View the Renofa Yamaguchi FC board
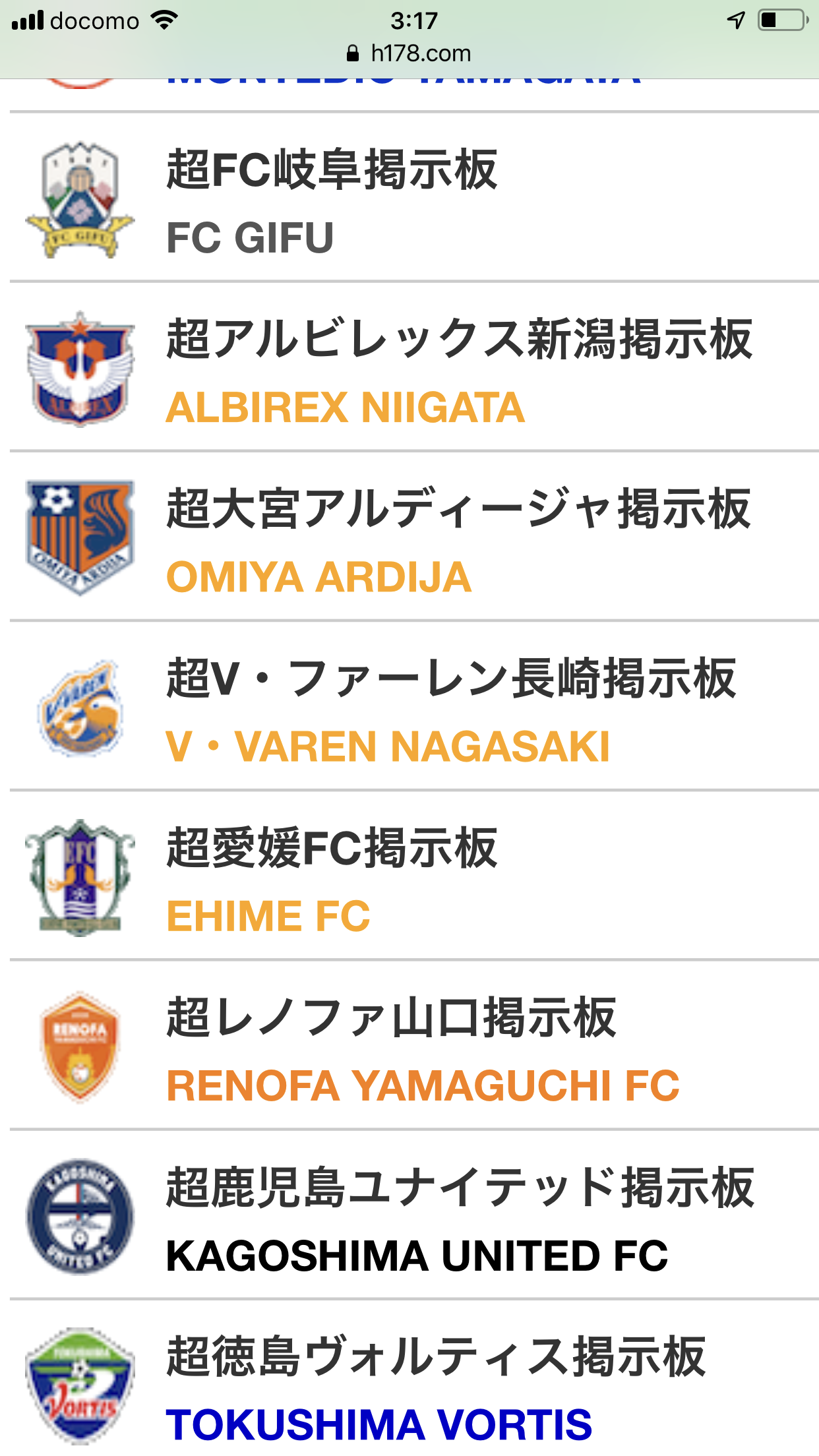The height and width of the screenshot is (1456, 819). pos(409,1046)
